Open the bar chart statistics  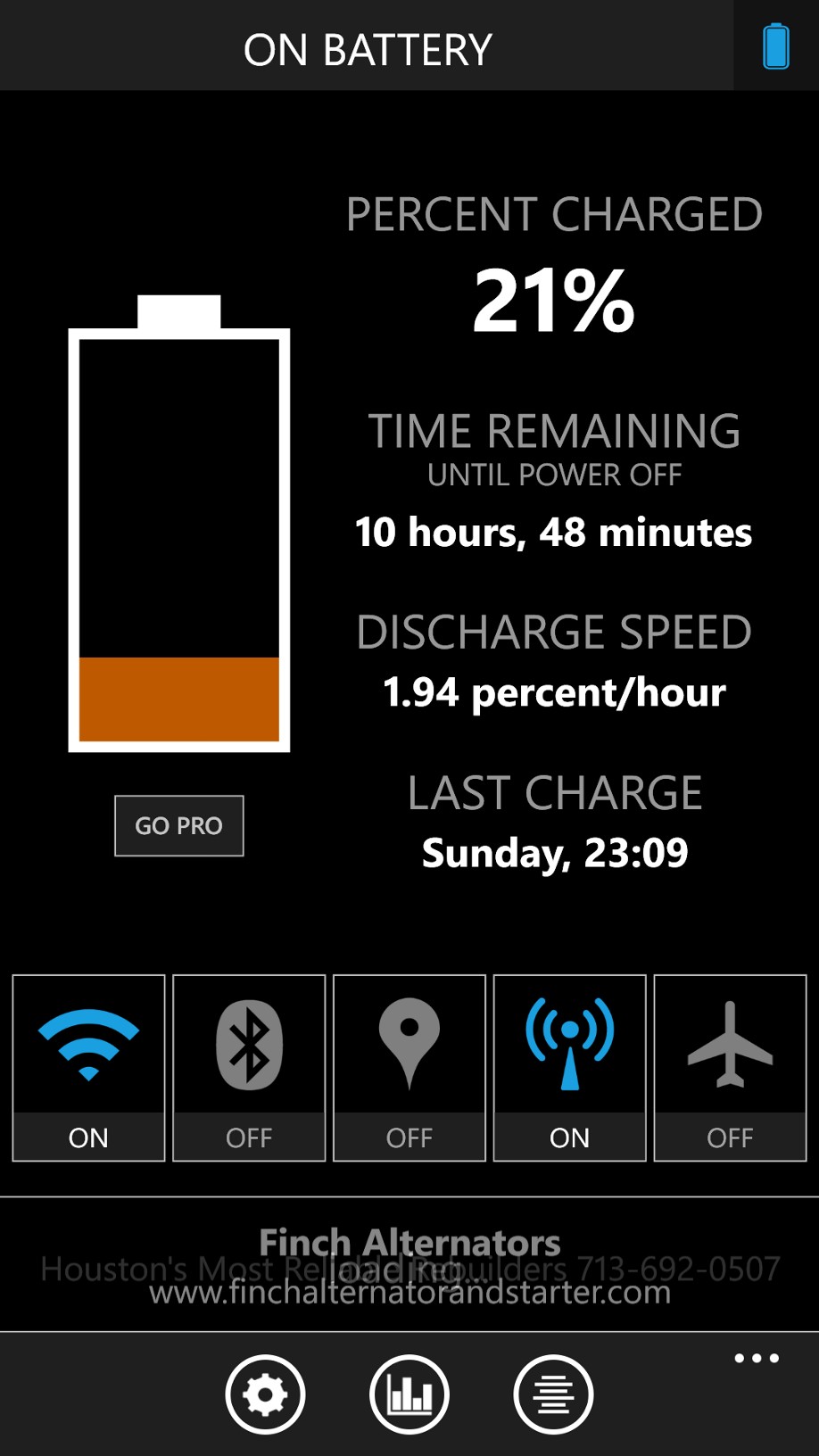(x=409, y=1394)
